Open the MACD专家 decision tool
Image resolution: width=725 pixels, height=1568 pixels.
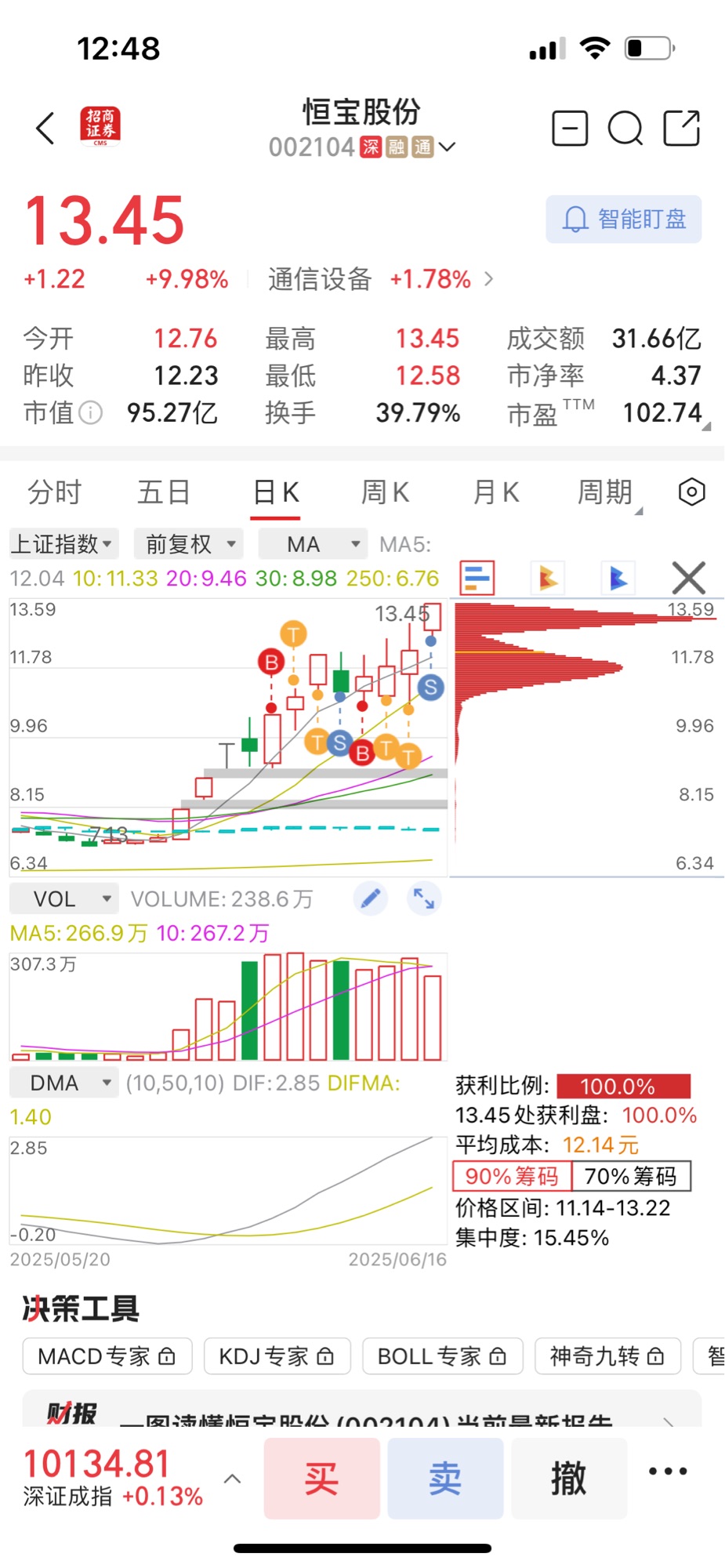(107, 1356)
